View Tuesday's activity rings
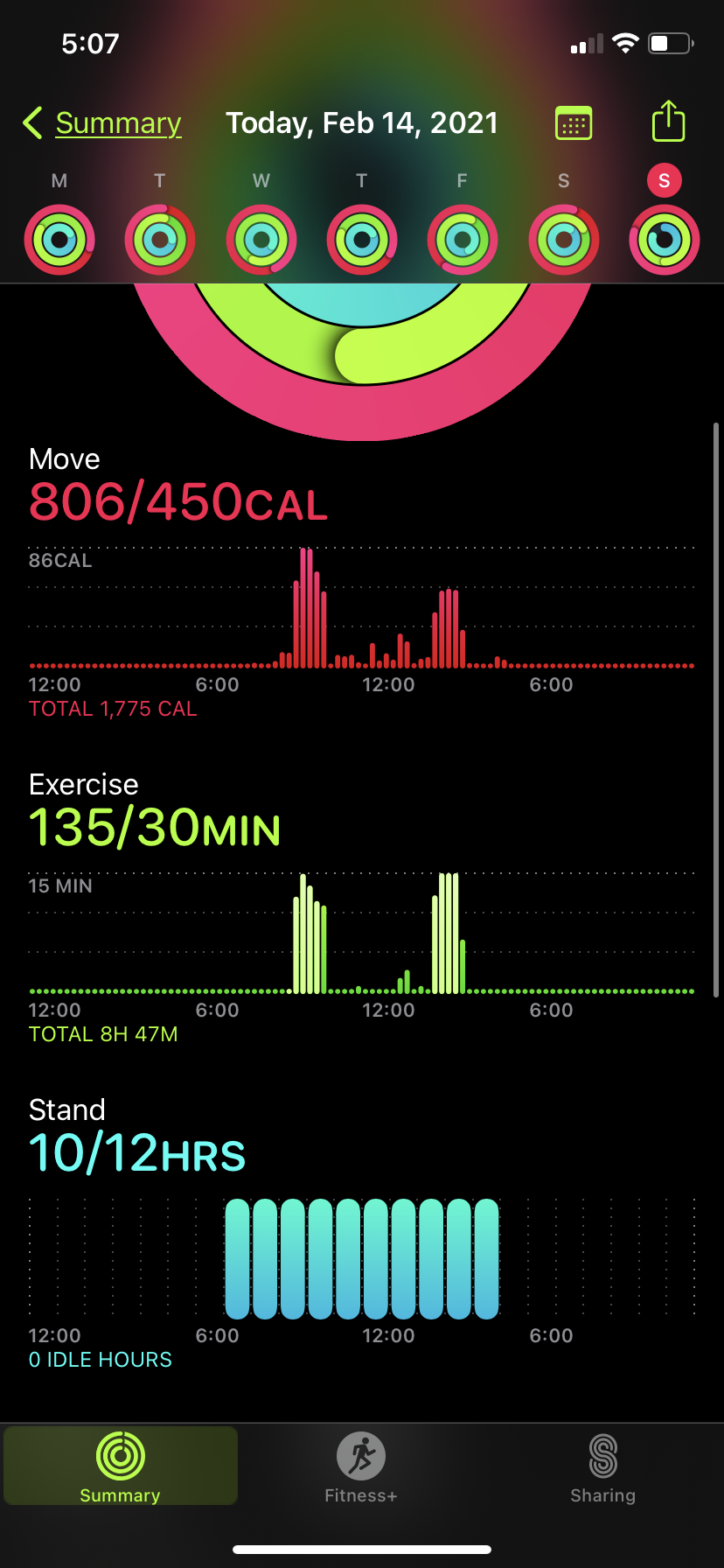The width and height of the screenshot is (724, 1568). (x=160, y=240)
